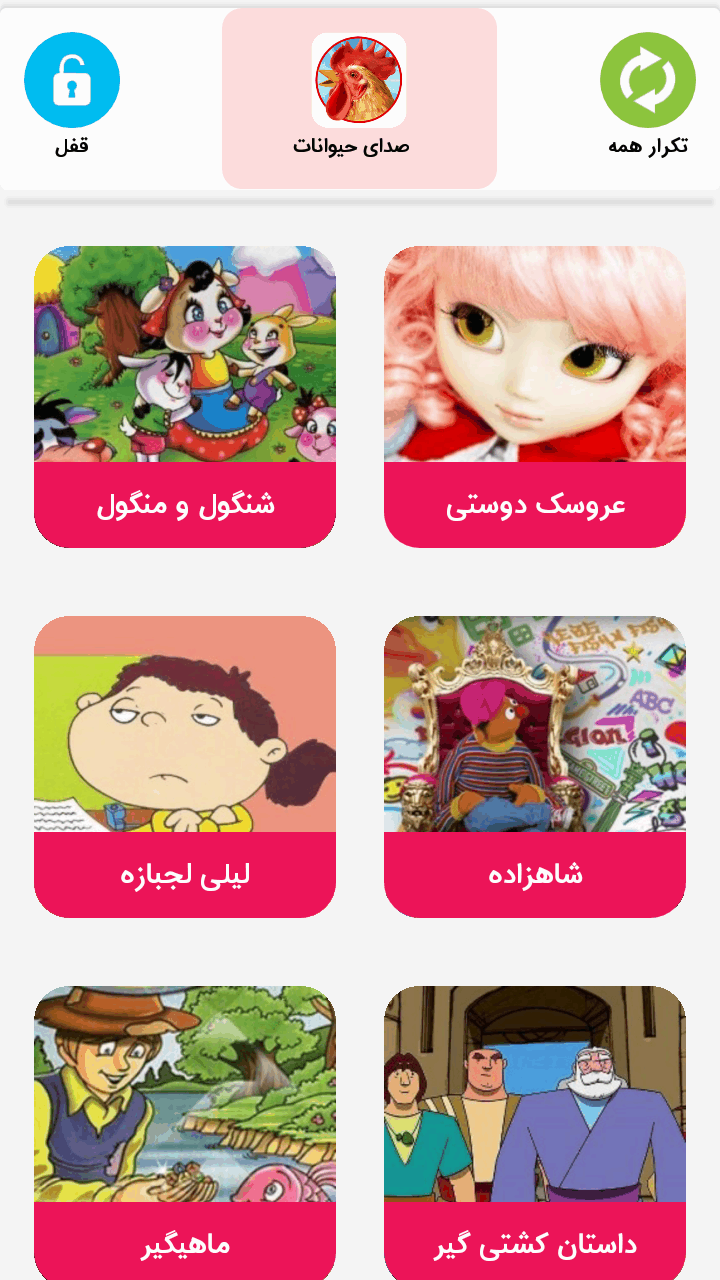Switch to the تکرار همه section
Screen dimensions: 720x1280
click(x=646, y=100)
